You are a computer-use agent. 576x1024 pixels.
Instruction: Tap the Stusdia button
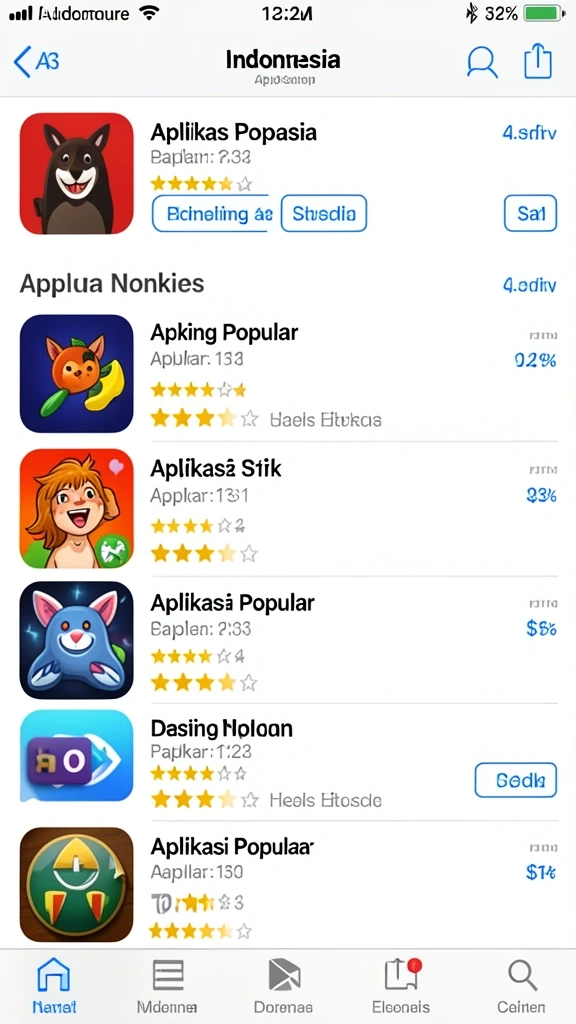(x=324, y=214)
